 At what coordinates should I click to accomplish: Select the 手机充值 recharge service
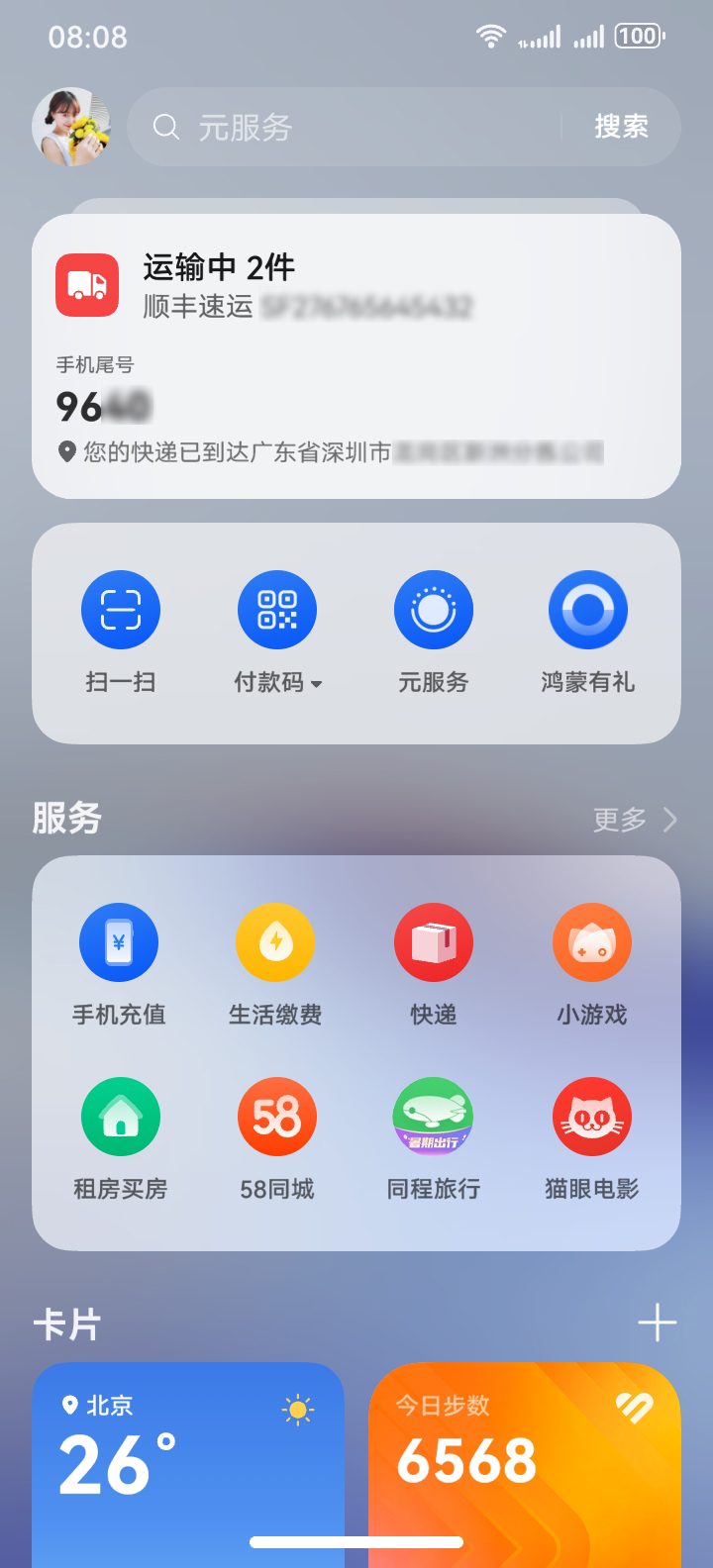pyautogui.click(x=120, y=942)
